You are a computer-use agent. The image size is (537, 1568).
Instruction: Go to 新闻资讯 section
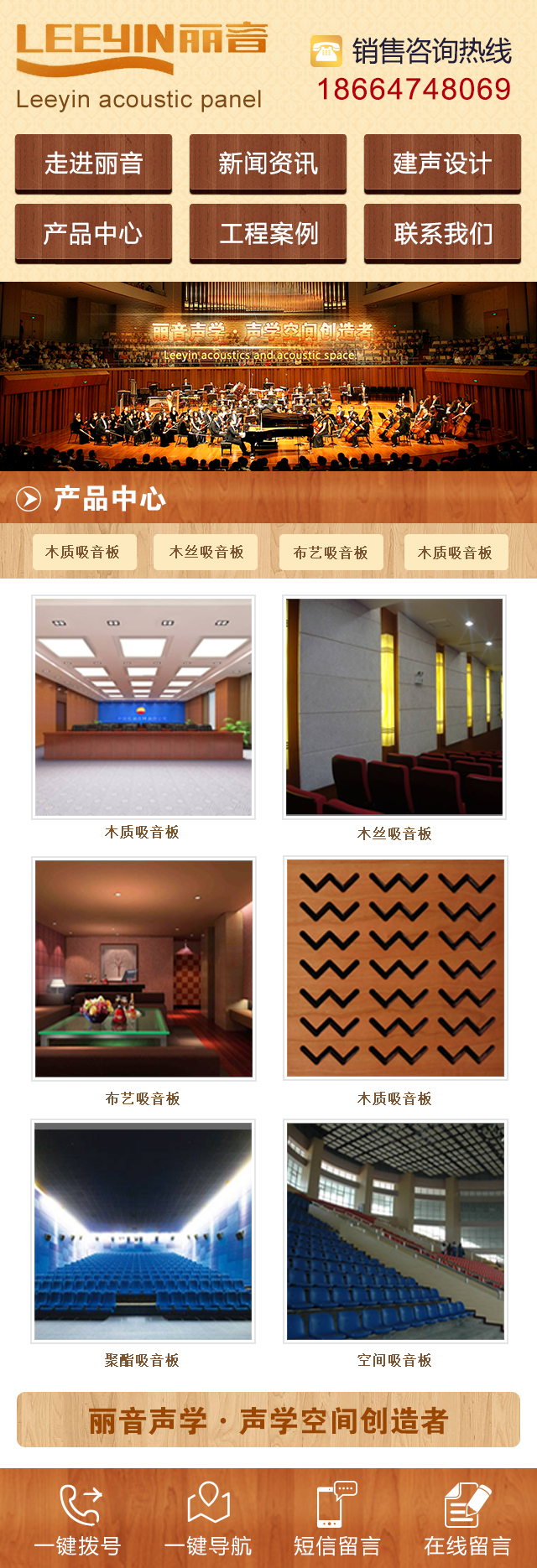pos(268,164)
